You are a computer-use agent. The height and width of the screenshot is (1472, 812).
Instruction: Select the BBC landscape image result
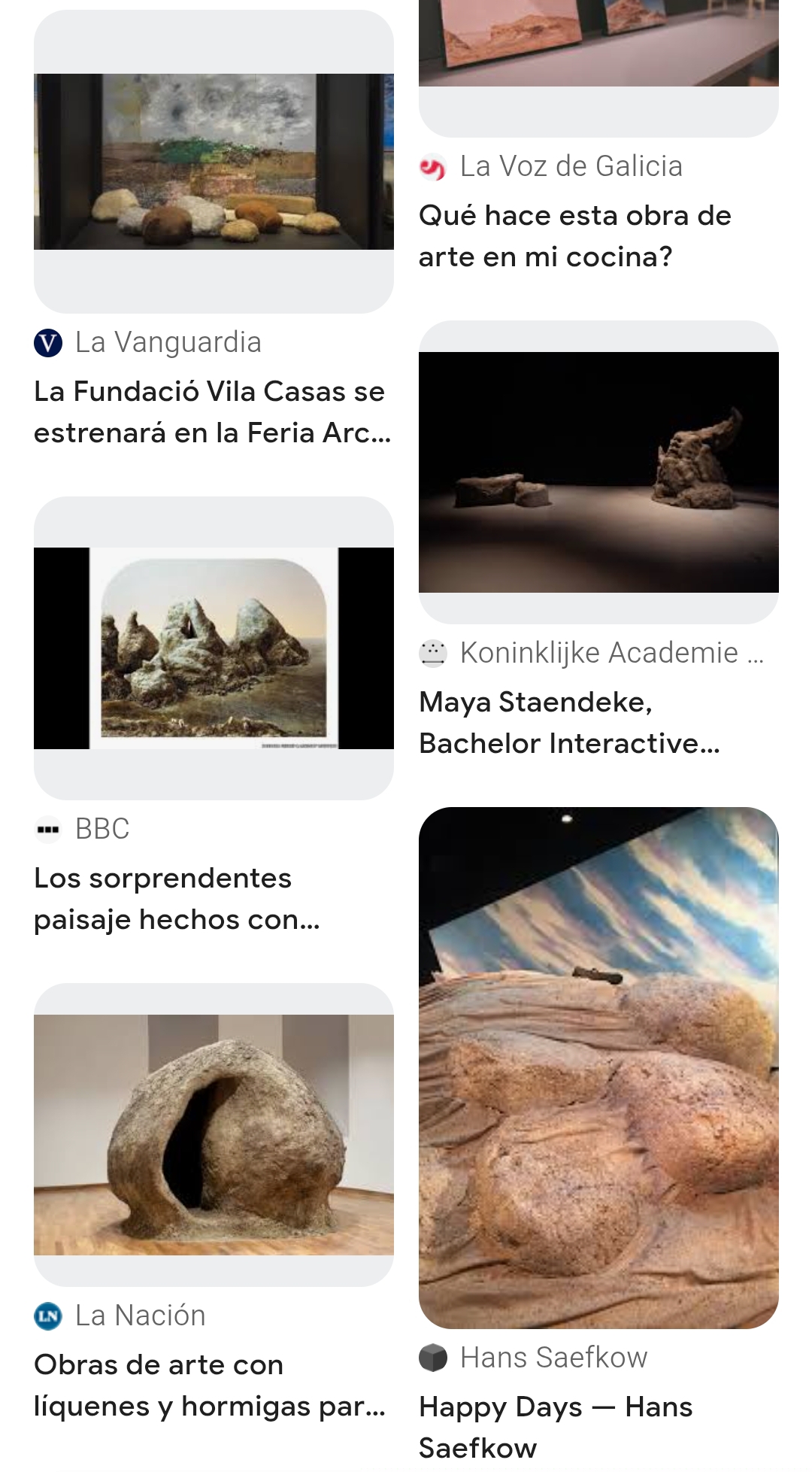click(214, 648)
